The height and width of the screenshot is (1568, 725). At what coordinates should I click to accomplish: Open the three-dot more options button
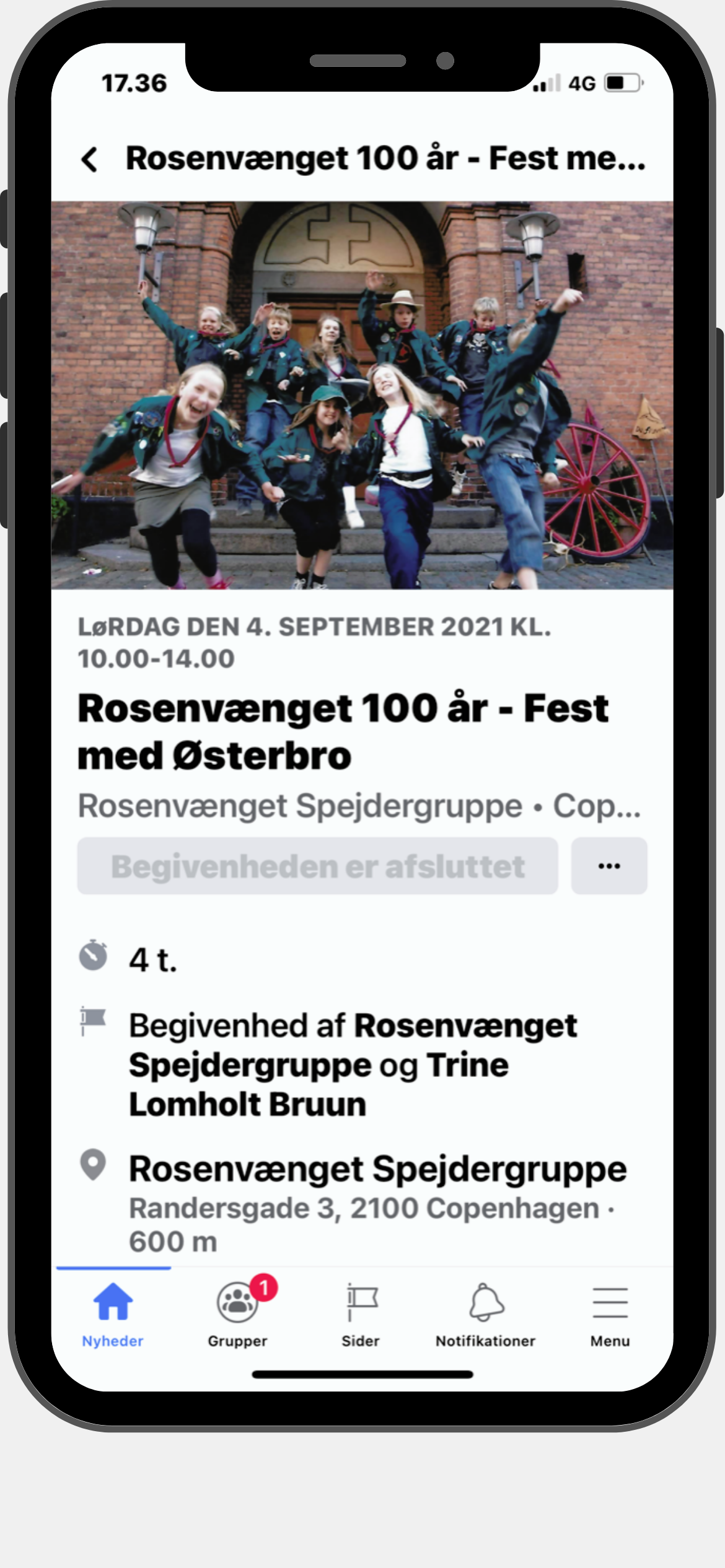609,866
